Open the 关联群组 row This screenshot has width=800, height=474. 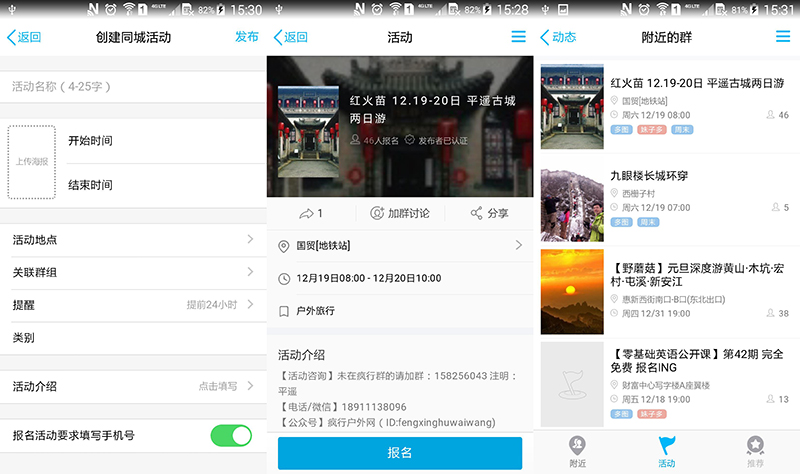point(132,272)
